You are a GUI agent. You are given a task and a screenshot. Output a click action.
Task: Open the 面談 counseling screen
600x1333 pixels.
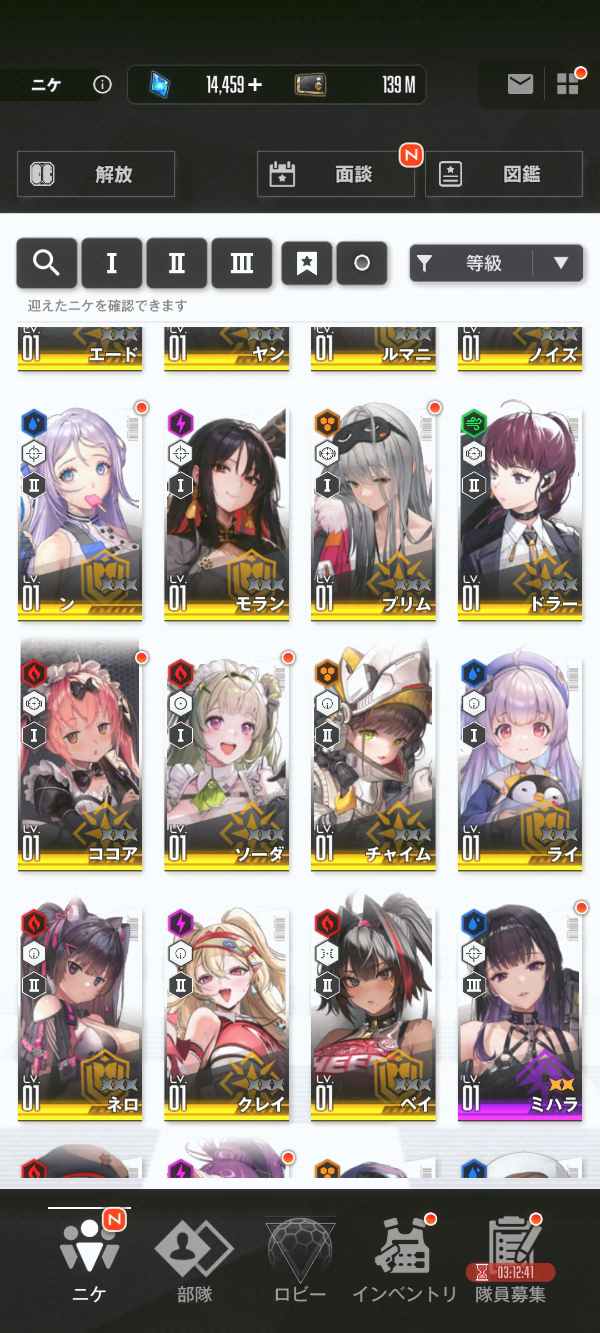tap(336, 174)
